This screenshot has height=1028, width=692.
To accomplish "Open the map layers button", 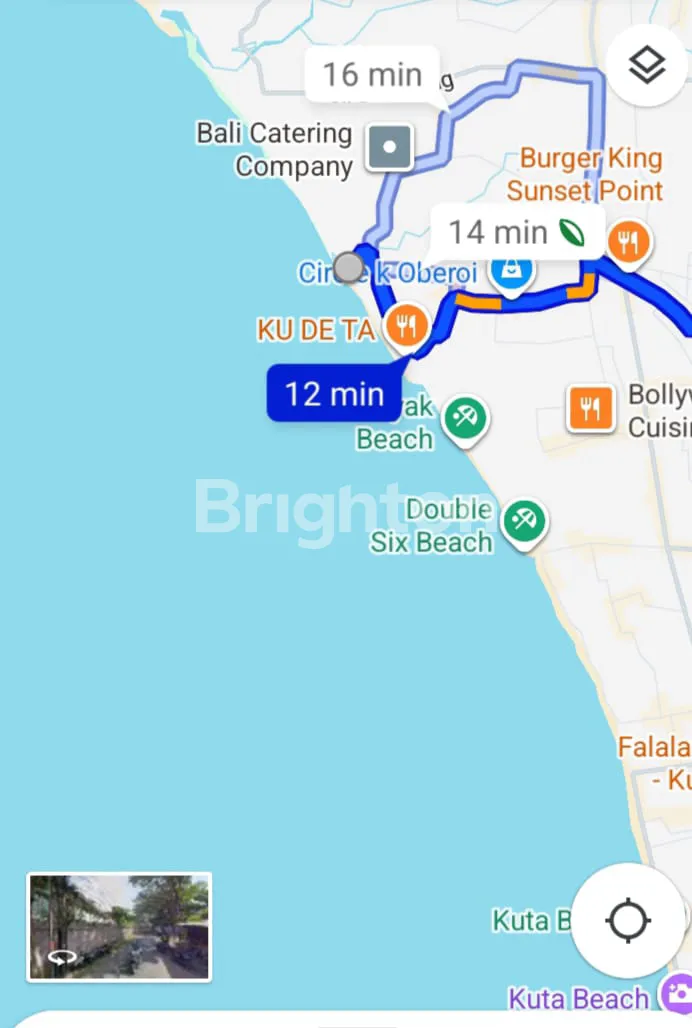I will click(x=646, y=66).
